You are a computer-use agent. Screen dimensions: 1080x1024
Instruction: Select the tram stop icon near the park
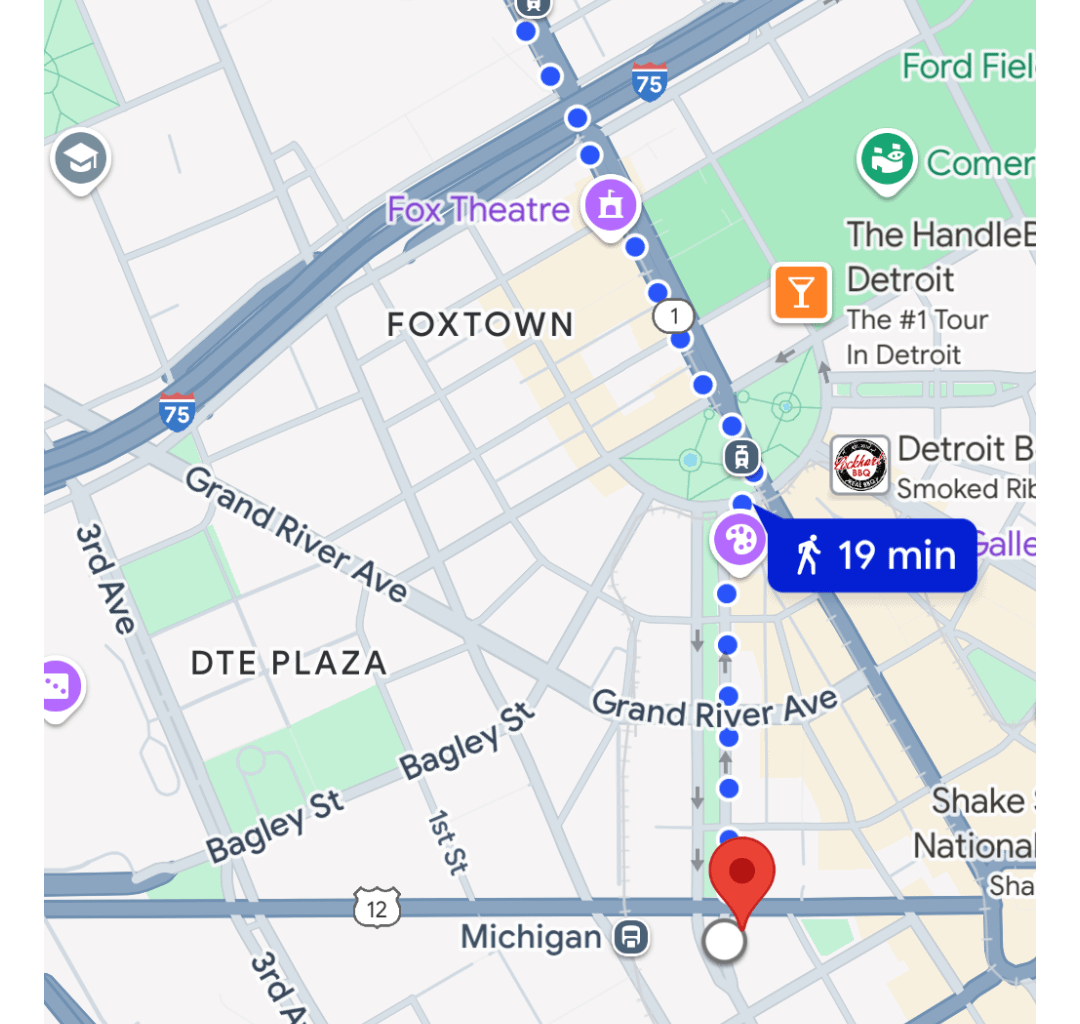point(742,457)
